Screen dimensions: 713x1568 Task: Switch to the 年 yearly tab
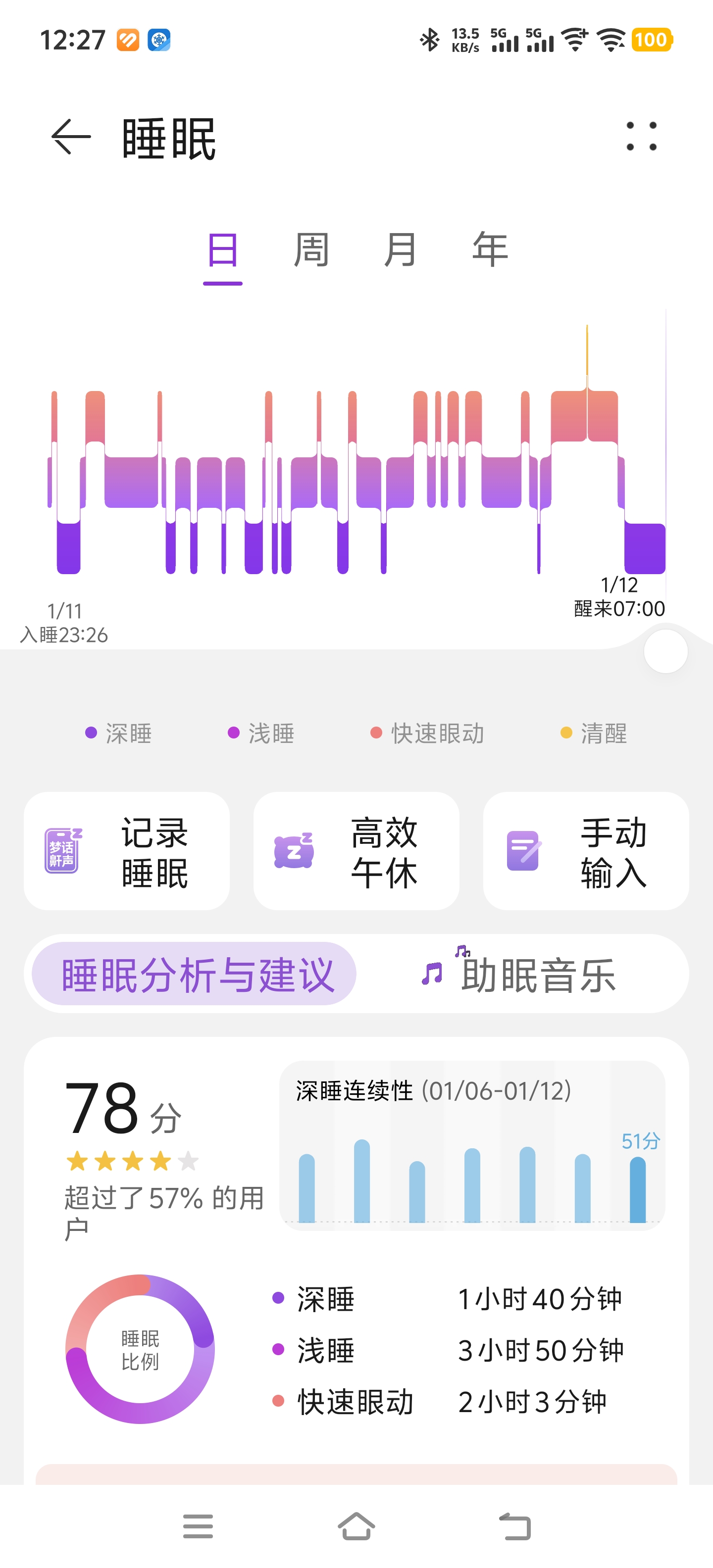click(490, 249)
